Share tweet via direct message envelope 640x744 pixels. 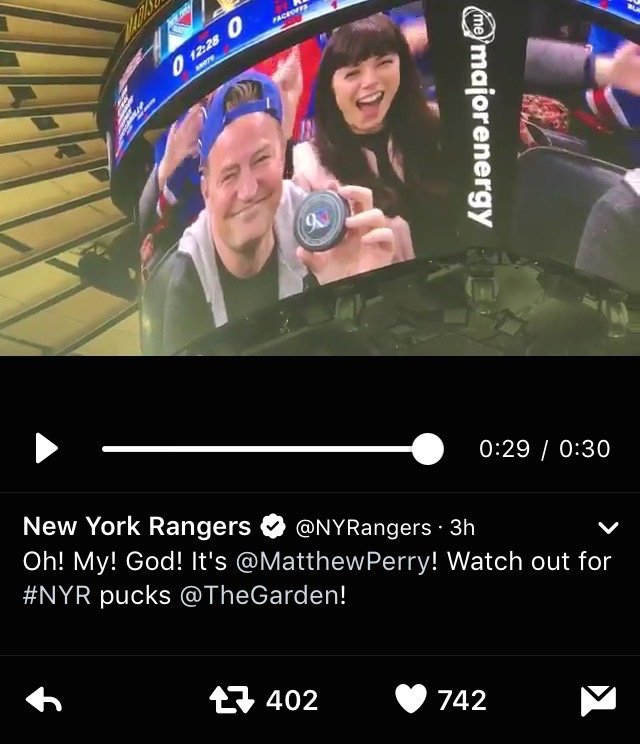pos(598,700)
